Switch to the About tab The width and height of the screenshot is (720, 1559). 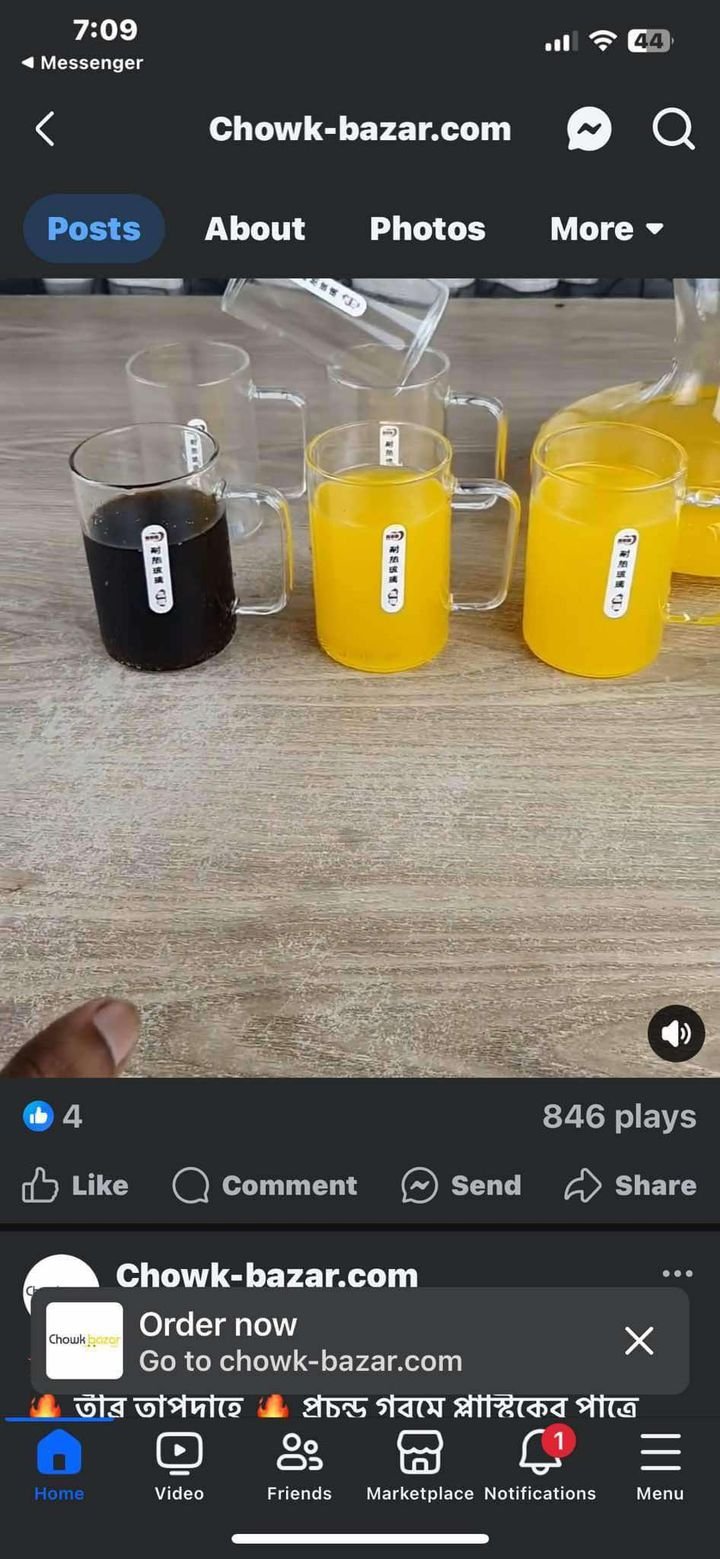click(255, 229)
